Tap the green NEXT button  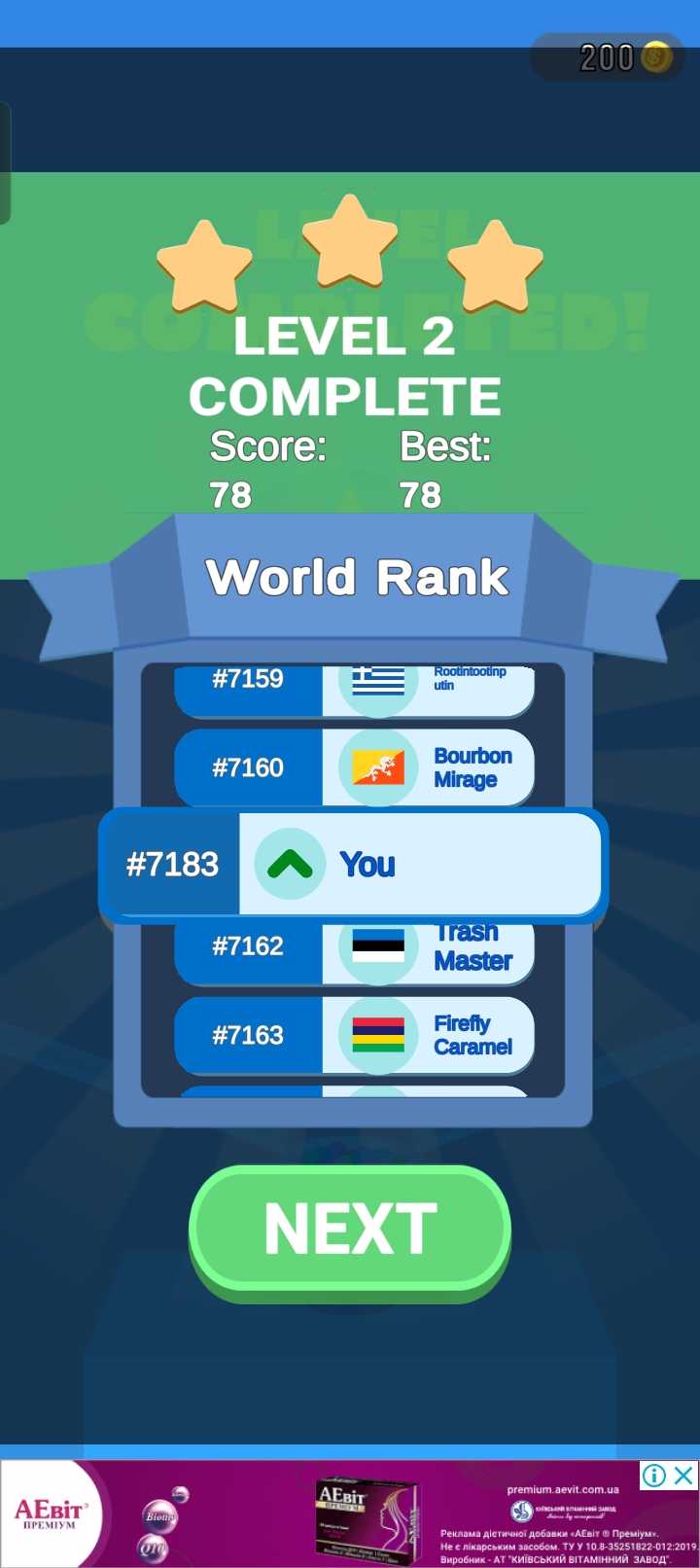[350, 1229]
